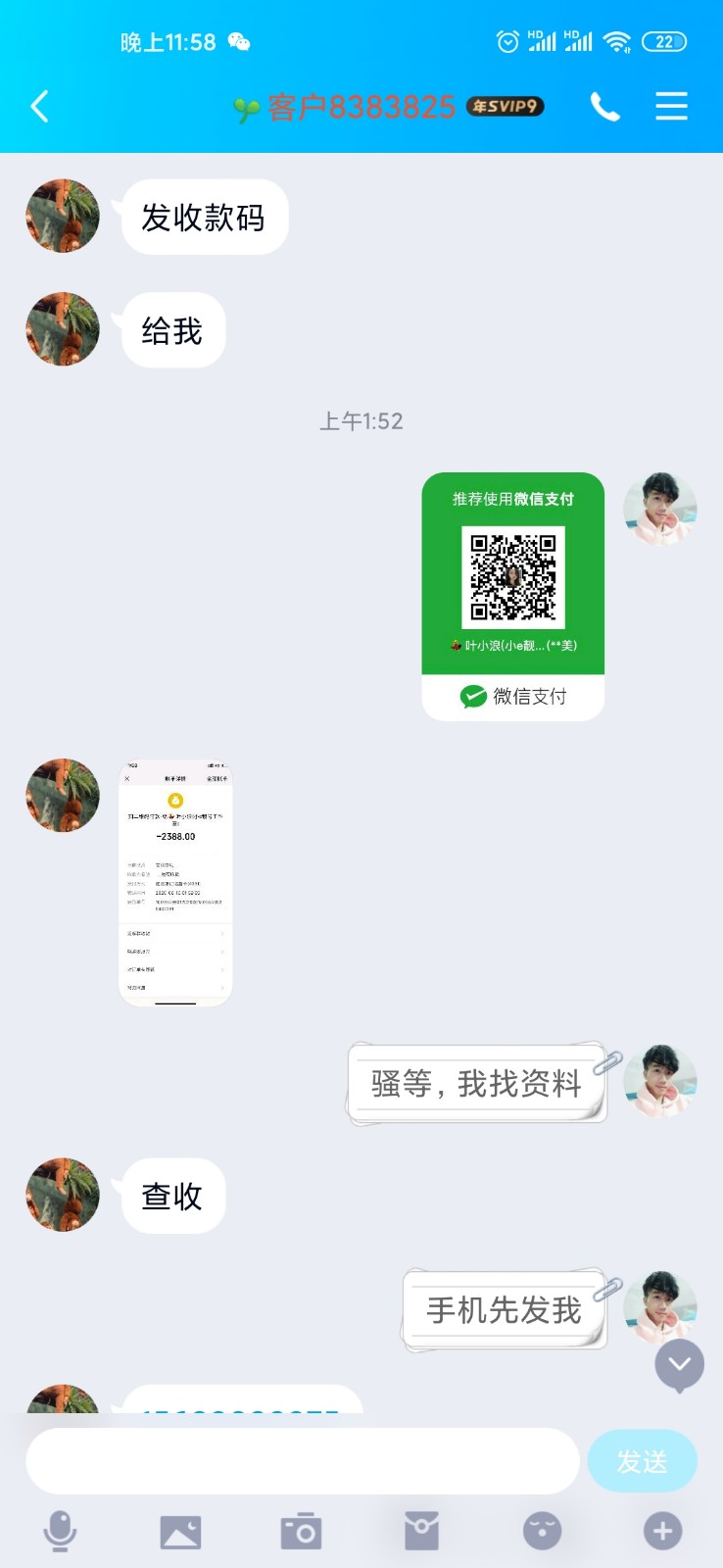Focus the message input box

[302, 1461]
